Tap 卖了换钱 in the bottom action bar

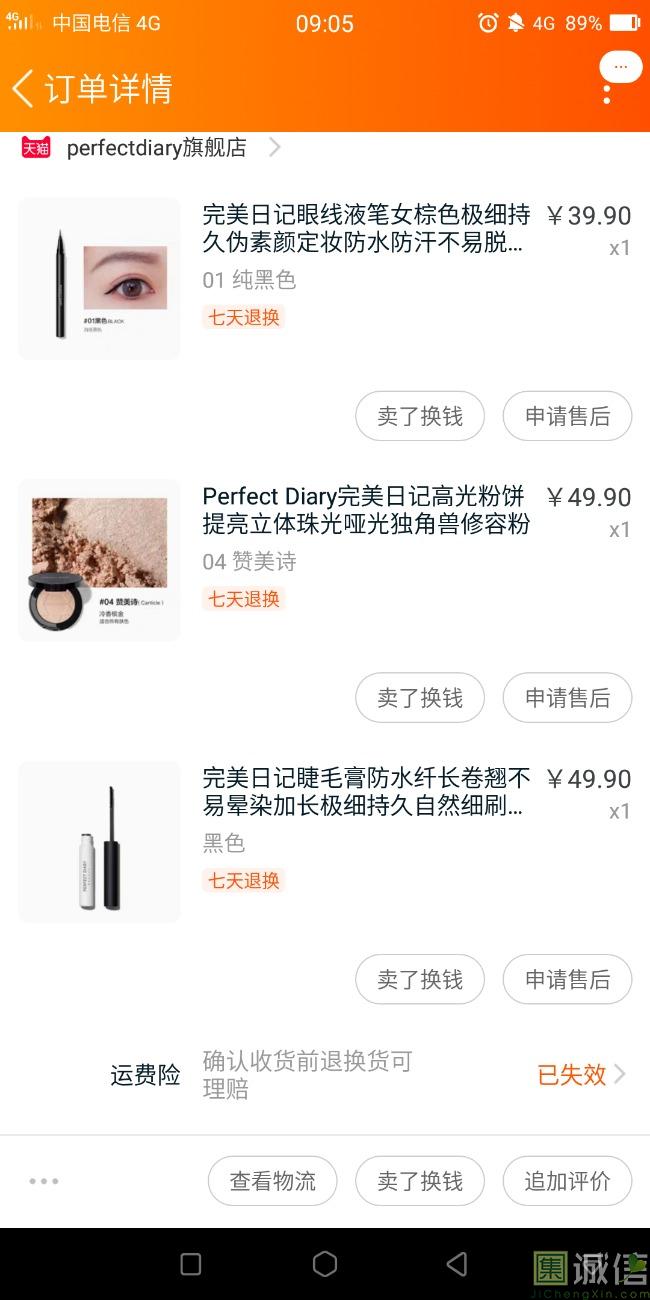[420, 1181]
